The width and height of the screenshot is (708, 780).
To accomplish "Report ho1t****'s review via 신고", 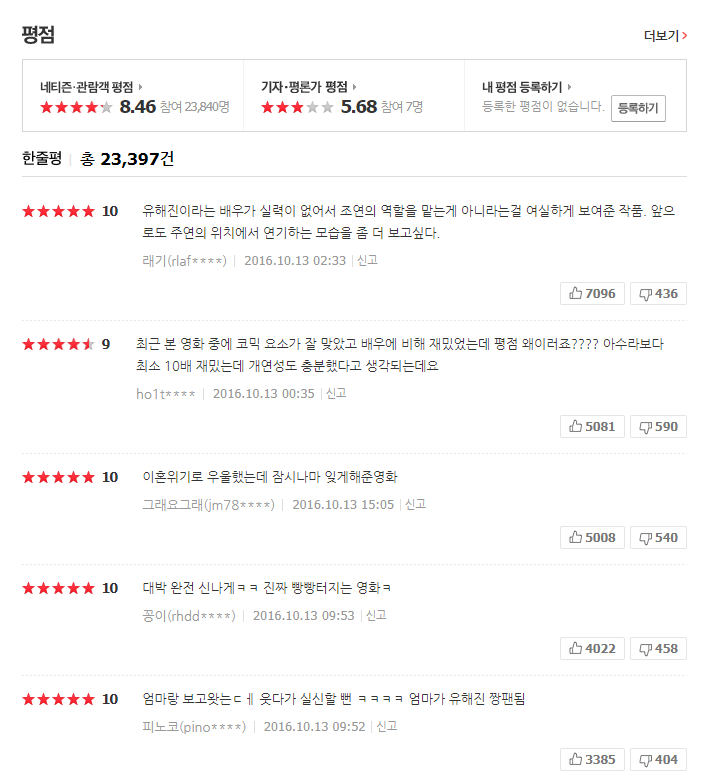I will [336, 394].
